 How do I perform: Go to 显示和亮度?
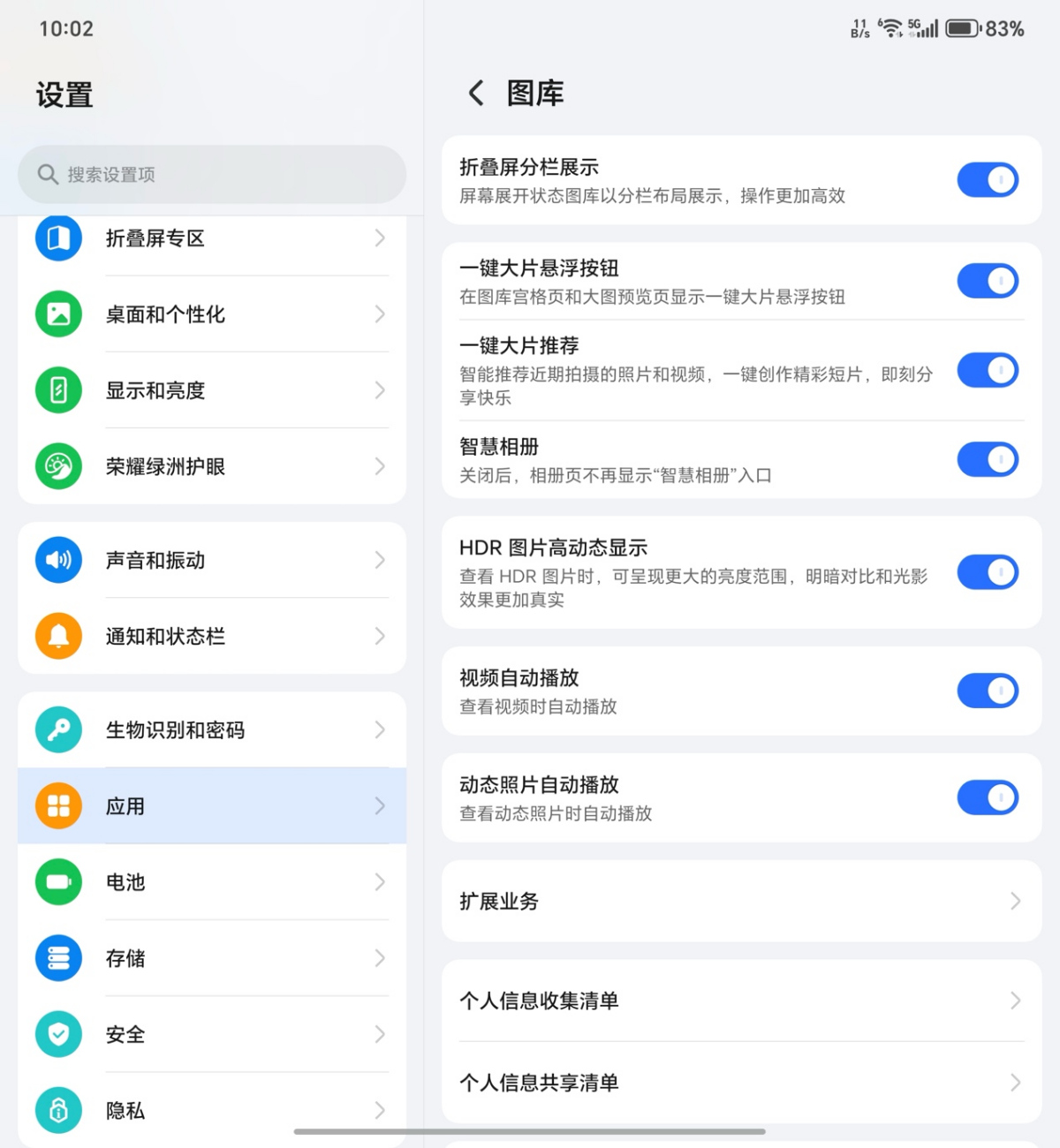click(x=212, y=390)
